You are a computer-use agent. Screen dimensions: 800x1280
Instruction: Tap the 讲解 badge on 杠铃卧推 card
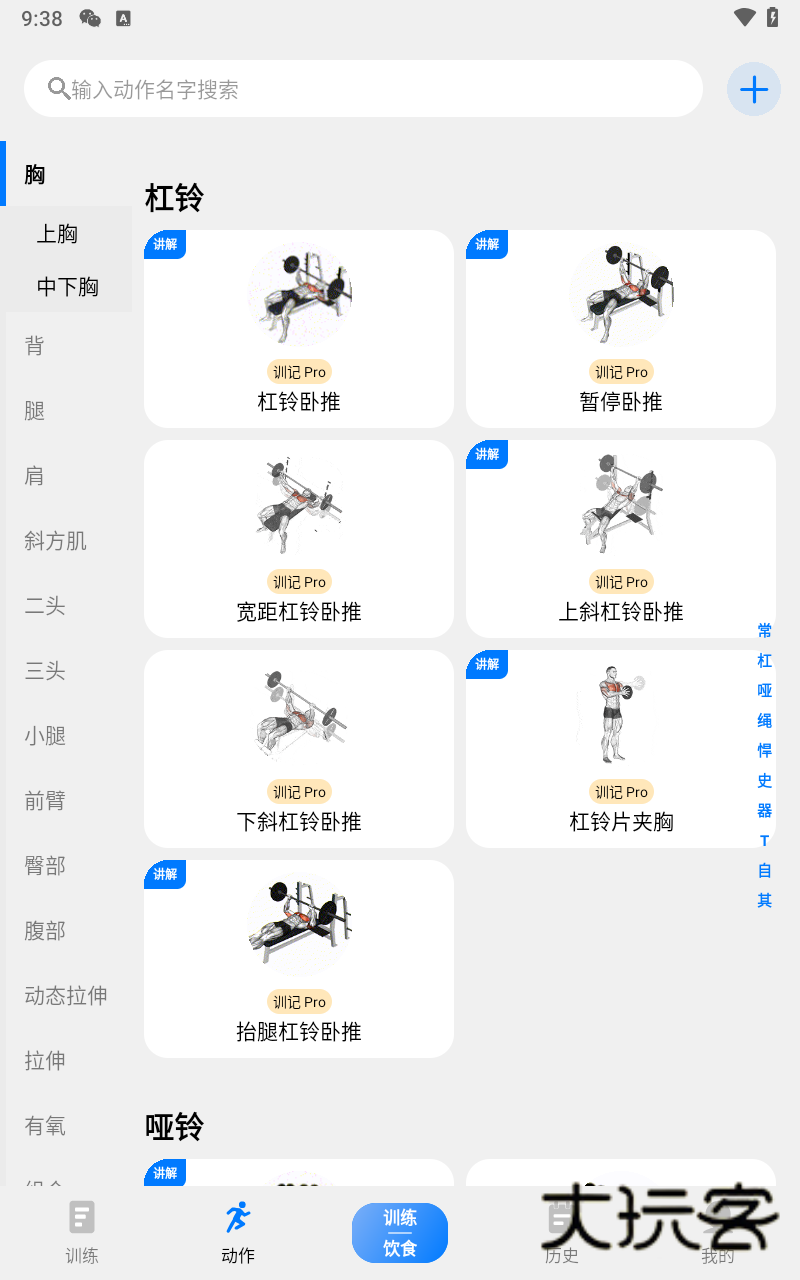click(x=164, y=244)
